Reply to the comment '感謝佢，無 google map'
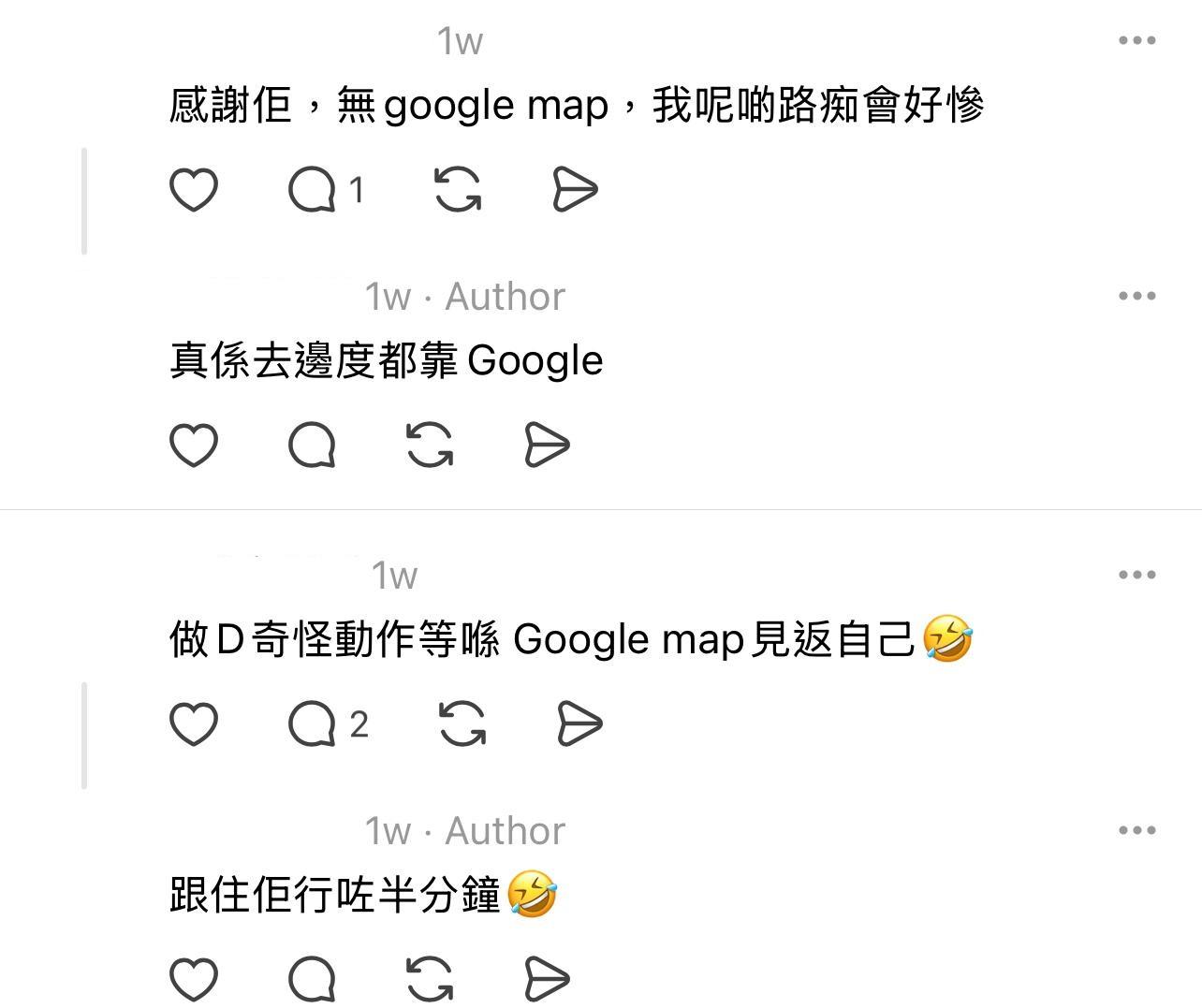The image size is (1202, 1008). [312, 189]
